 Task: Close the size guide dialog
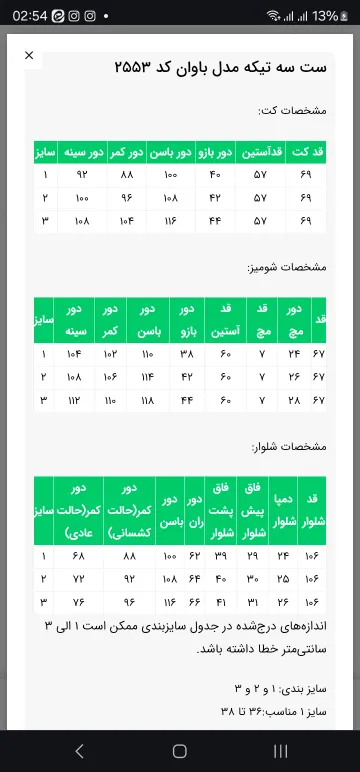click(x=29, y=55)
